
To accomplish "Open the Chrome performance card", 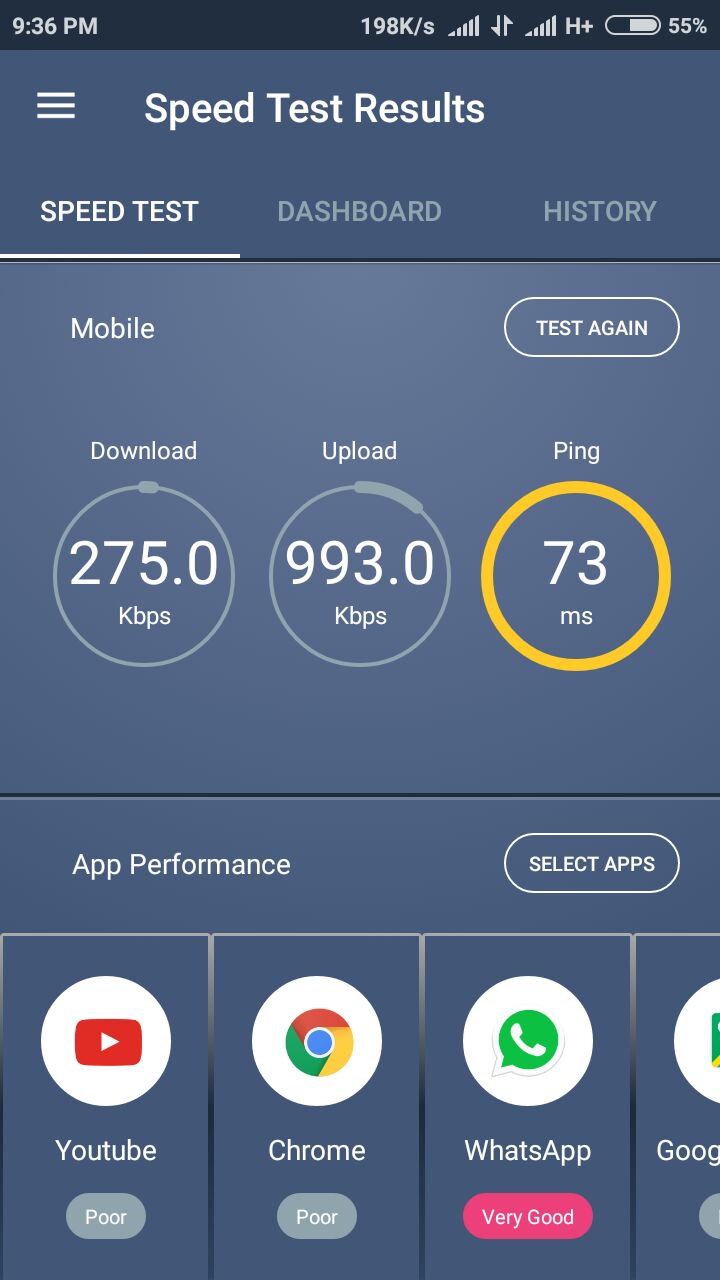I will coord(317,1107).
